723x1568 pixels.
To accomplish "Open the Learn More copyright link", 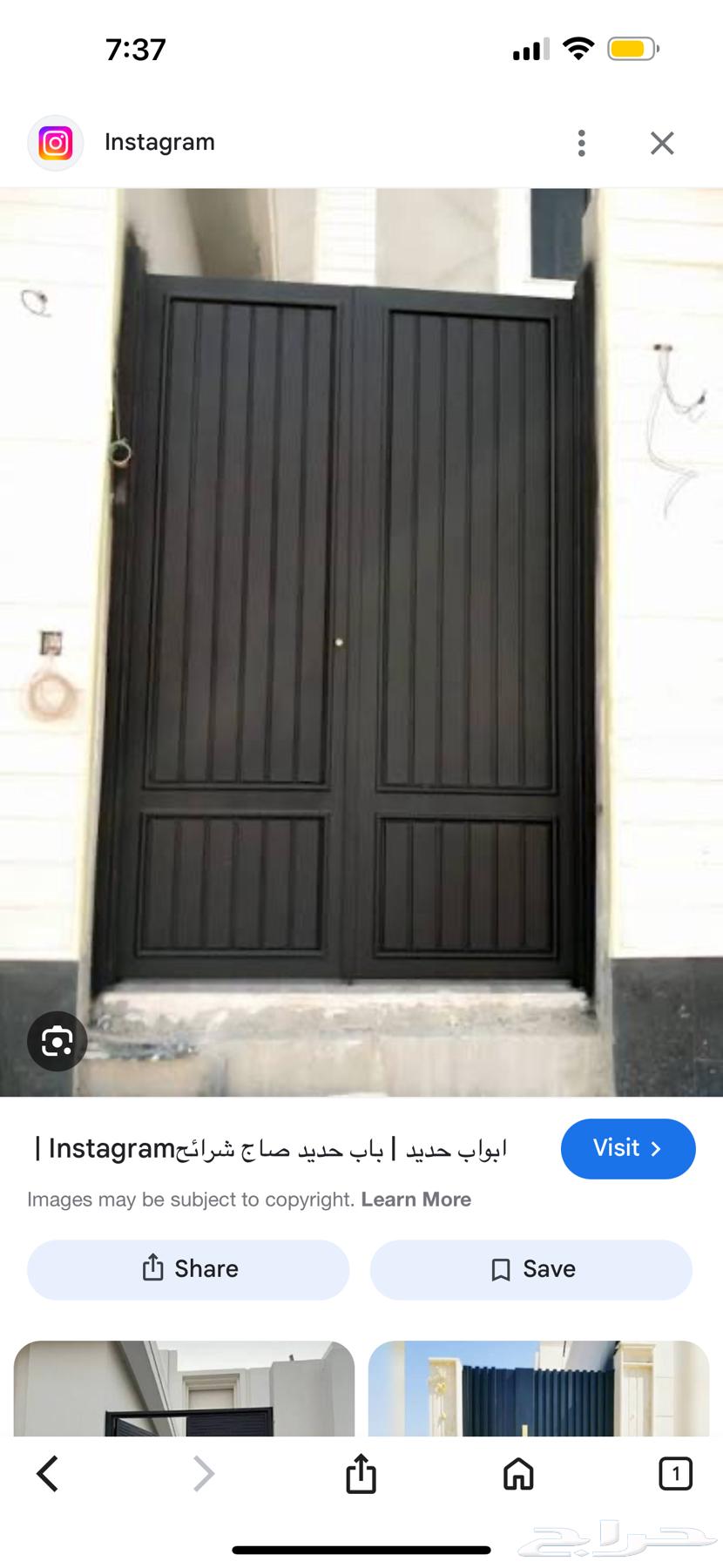I will click(416, 1200).
